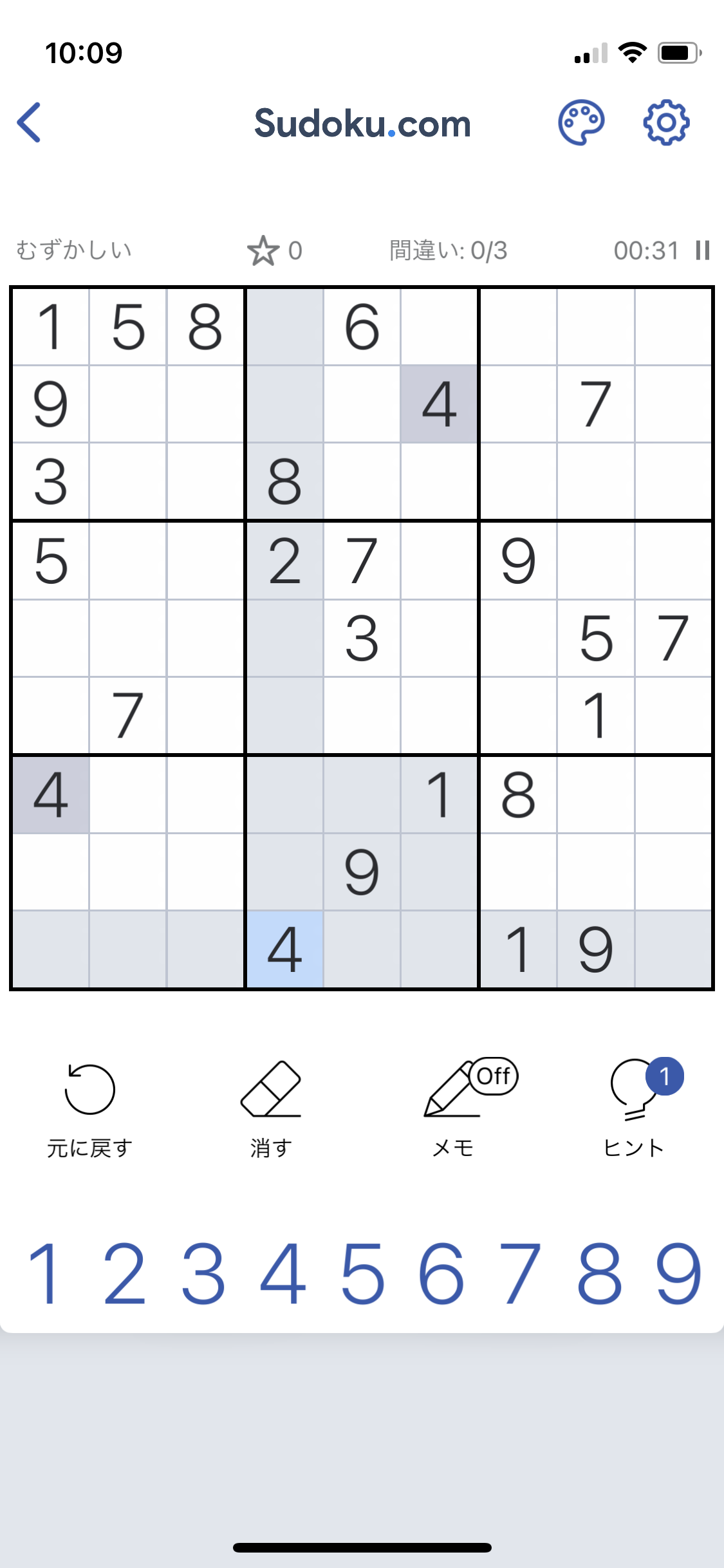Enter number 4 from the number pad
This screenshot has height=1568, width=724.
point(283,1273)
